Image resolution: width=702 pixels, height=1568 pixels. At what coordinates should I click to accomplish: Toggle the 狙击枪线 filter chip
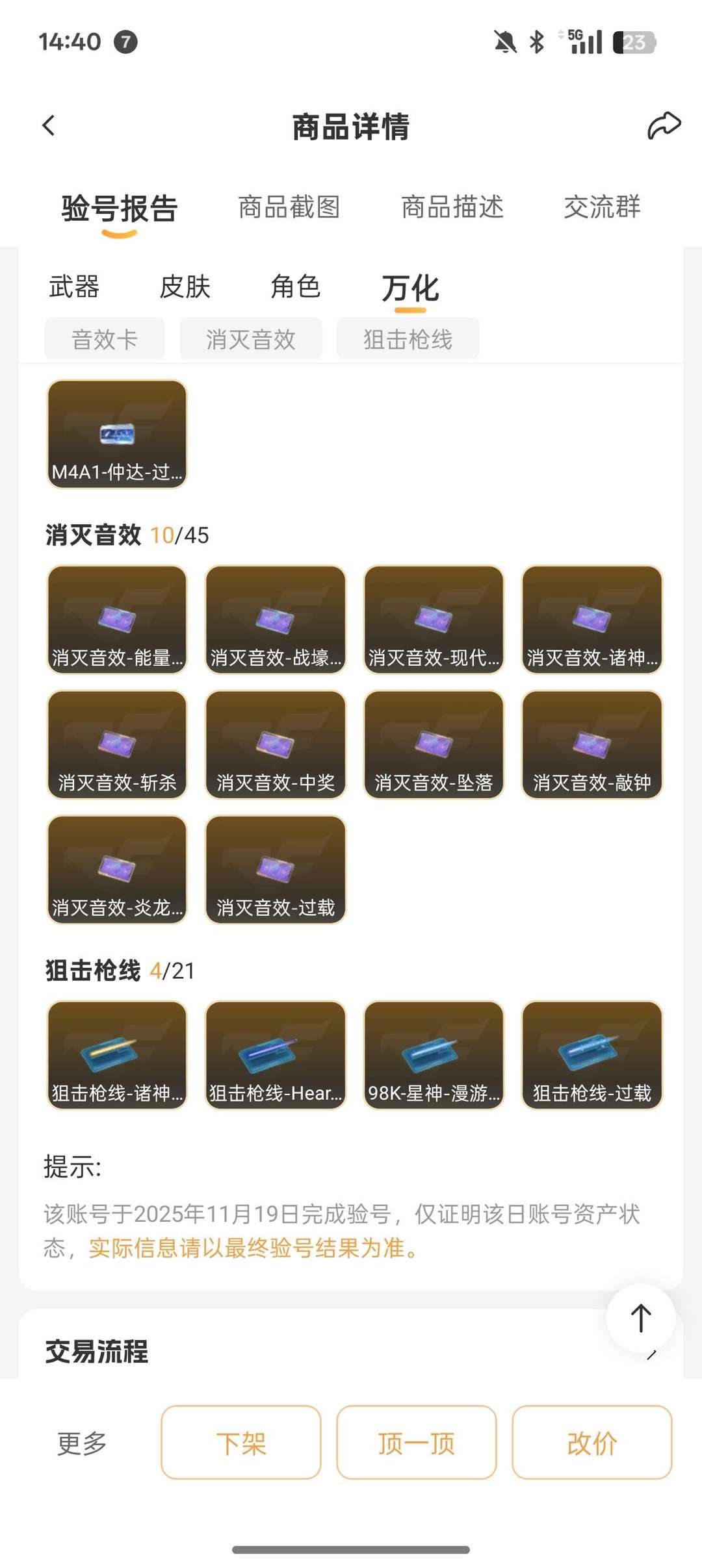click(x=409, y=338)
